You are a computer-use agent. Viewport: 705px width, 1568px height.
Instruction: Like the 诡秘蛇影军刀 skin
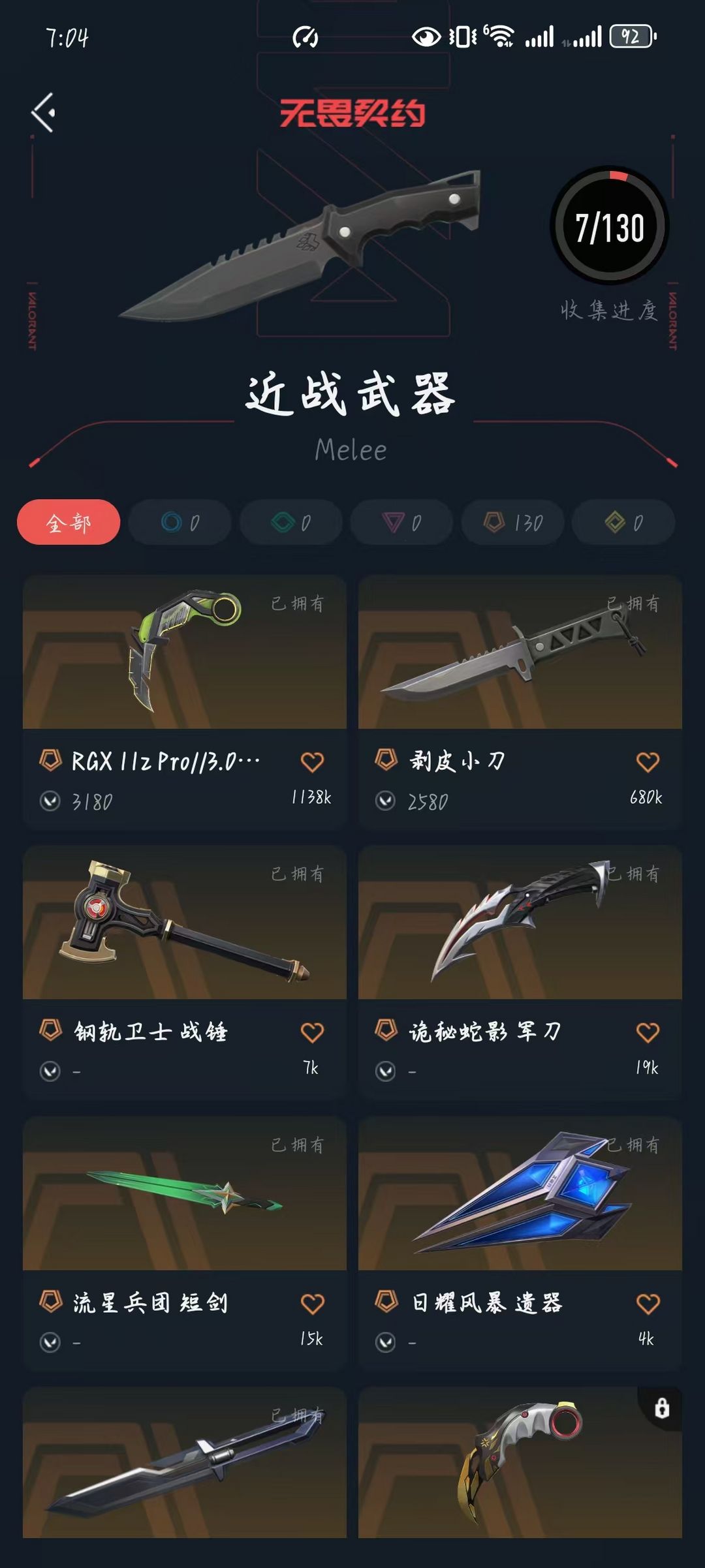(x=648, y=1032)
